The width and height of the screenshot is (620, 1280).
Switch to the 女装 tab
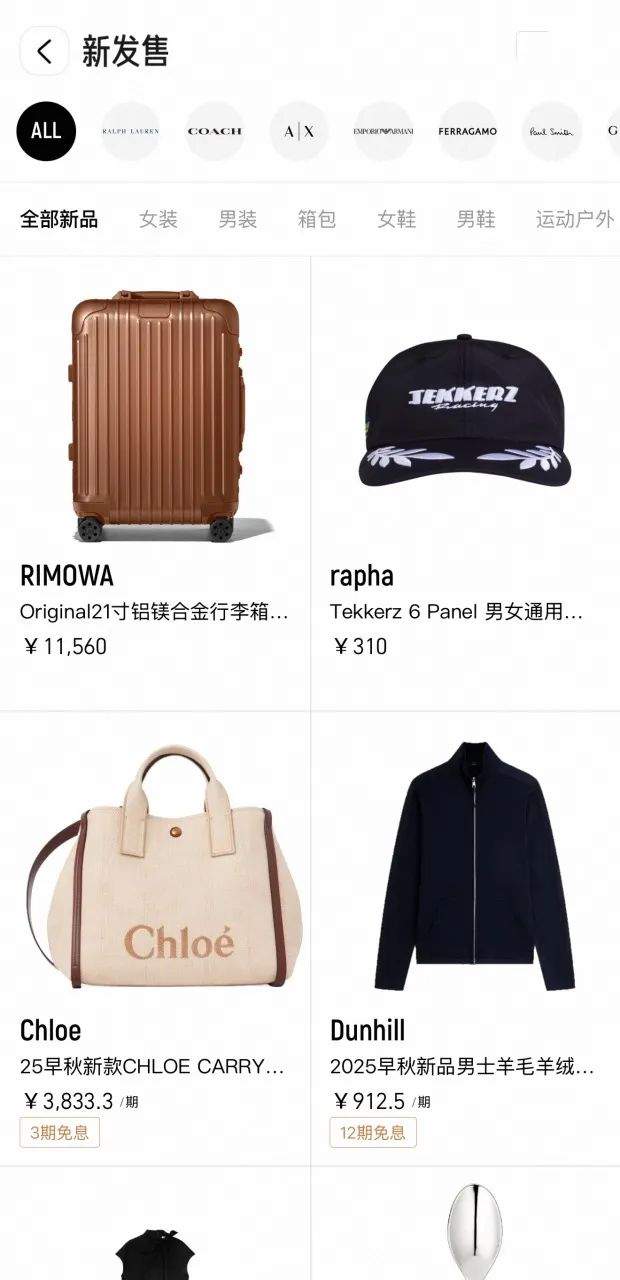(x=158, y=219)
